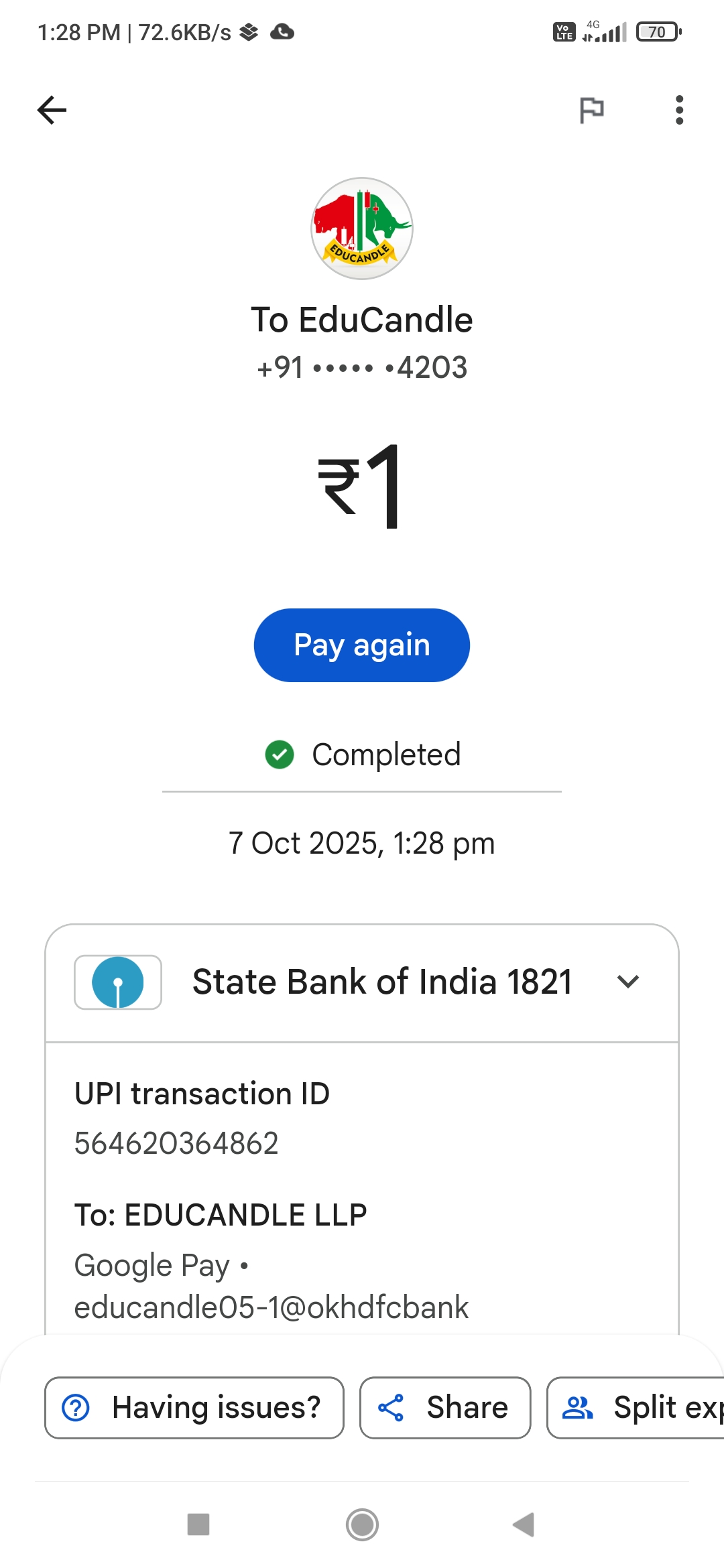This screenshot has height=1568, width=724.
Task: Tap the Pay again button
Action: pos(362,645)
